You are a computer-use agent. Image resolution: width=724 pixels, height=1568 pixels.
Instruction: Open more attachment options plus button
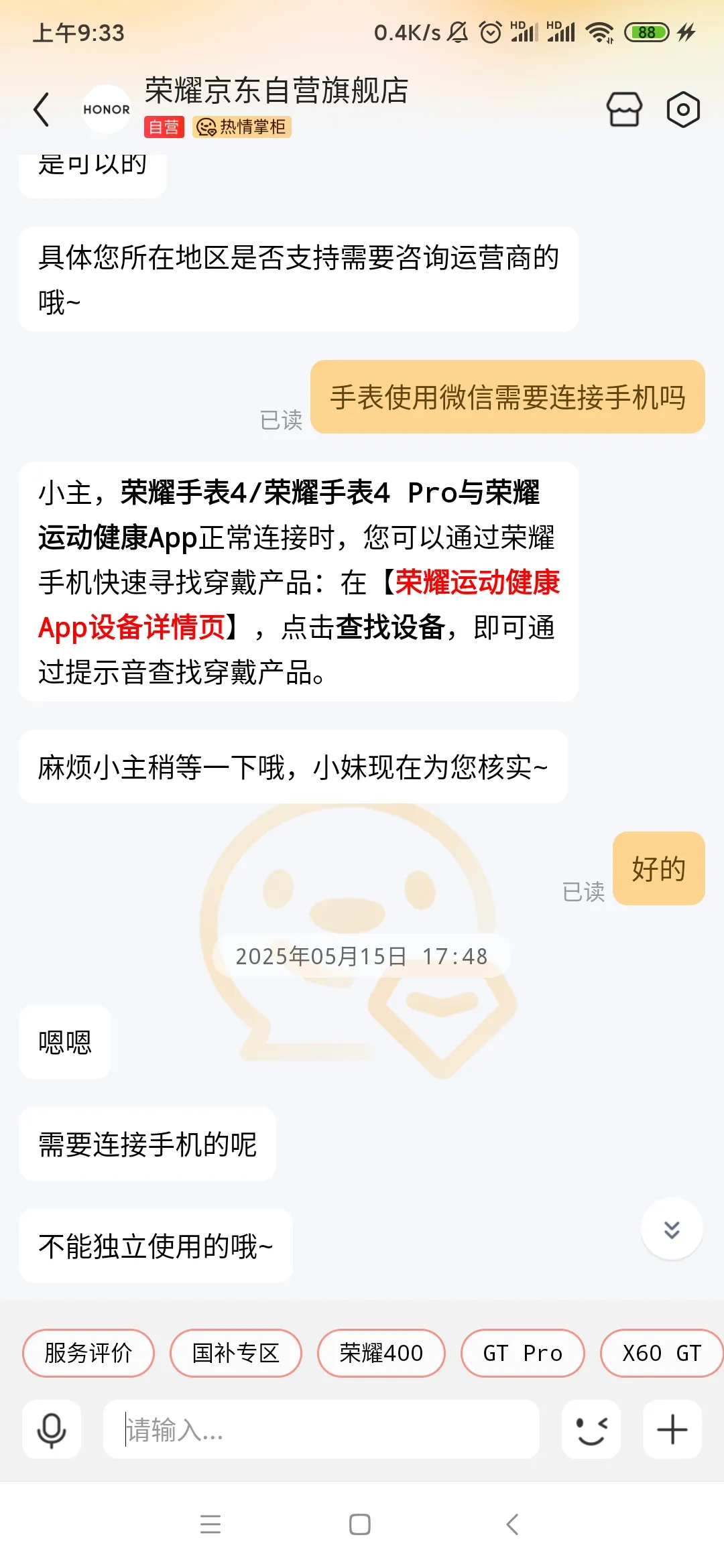[672, 1430]
